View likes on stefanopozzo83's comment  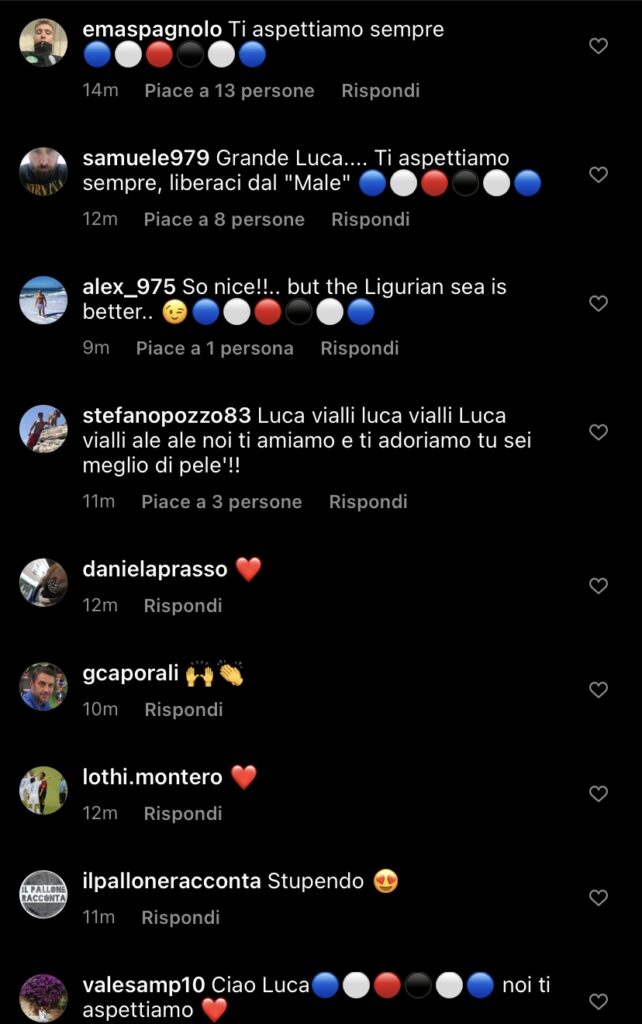tap(221, 502)
